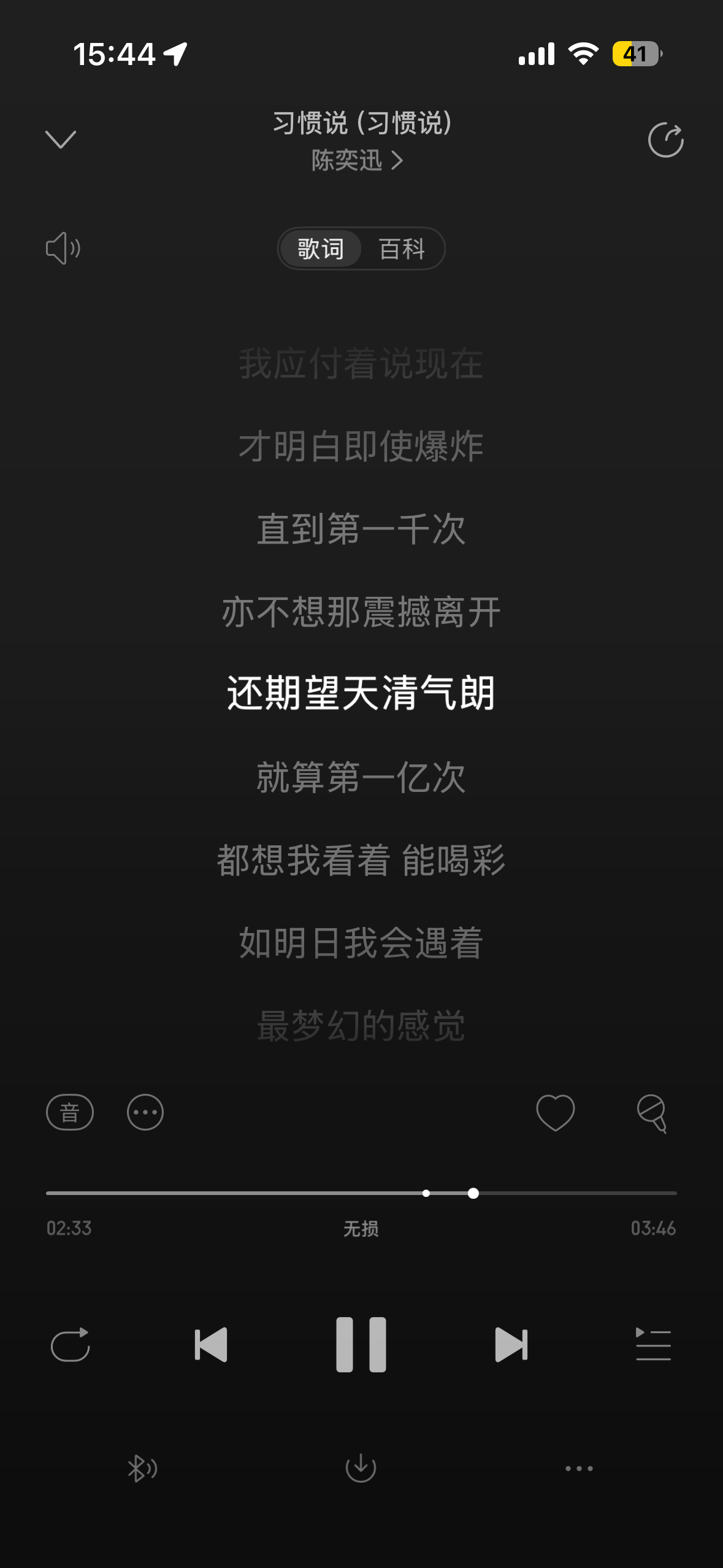Collapse the player with the down arrow
This screenshot has height=1568, width=723.
click(x=61, y=139)
